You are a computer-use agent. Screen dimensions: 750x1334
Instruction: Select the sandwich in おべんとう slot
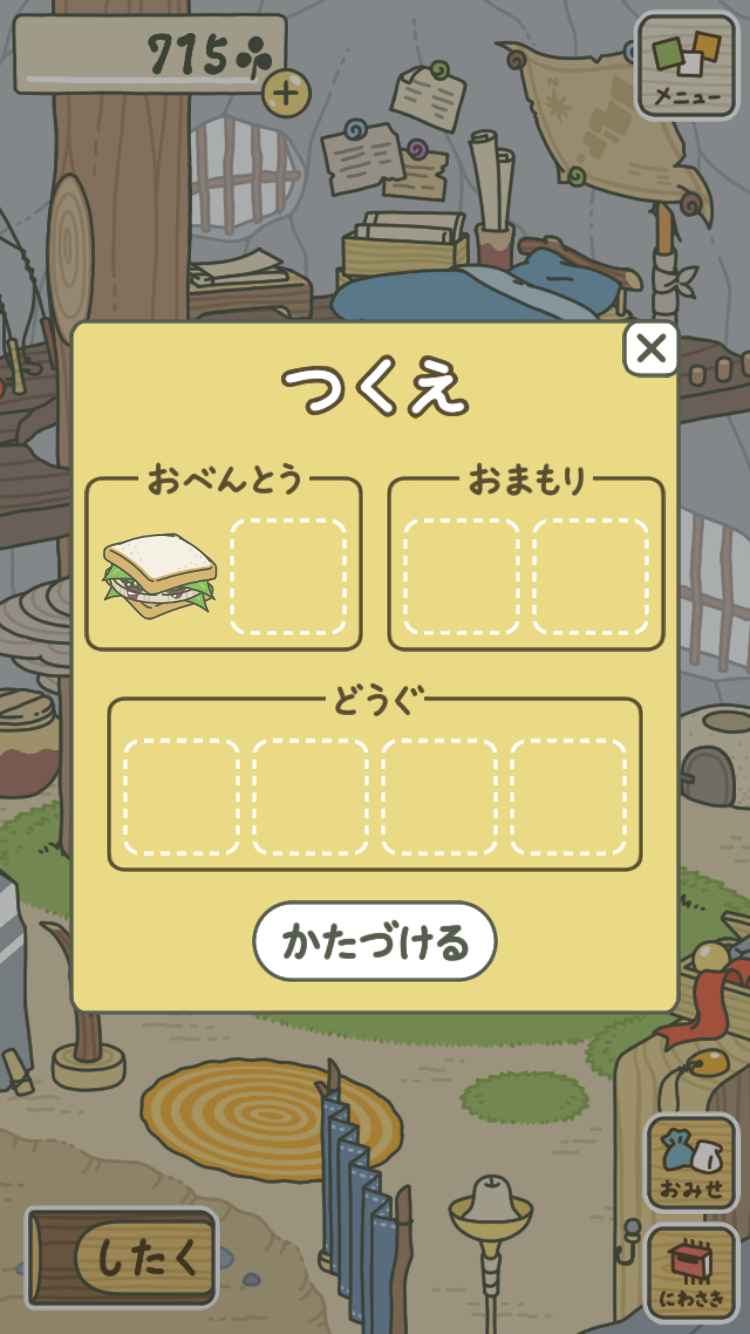coord(159,576)
